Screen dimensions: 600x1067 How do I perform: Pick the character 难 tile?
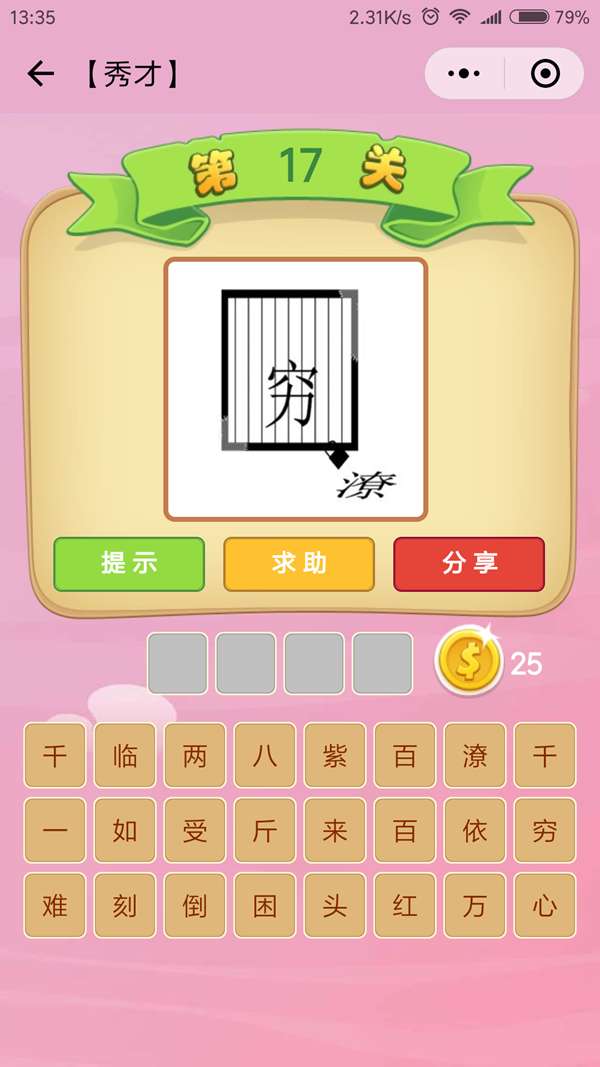click(55, 905)
